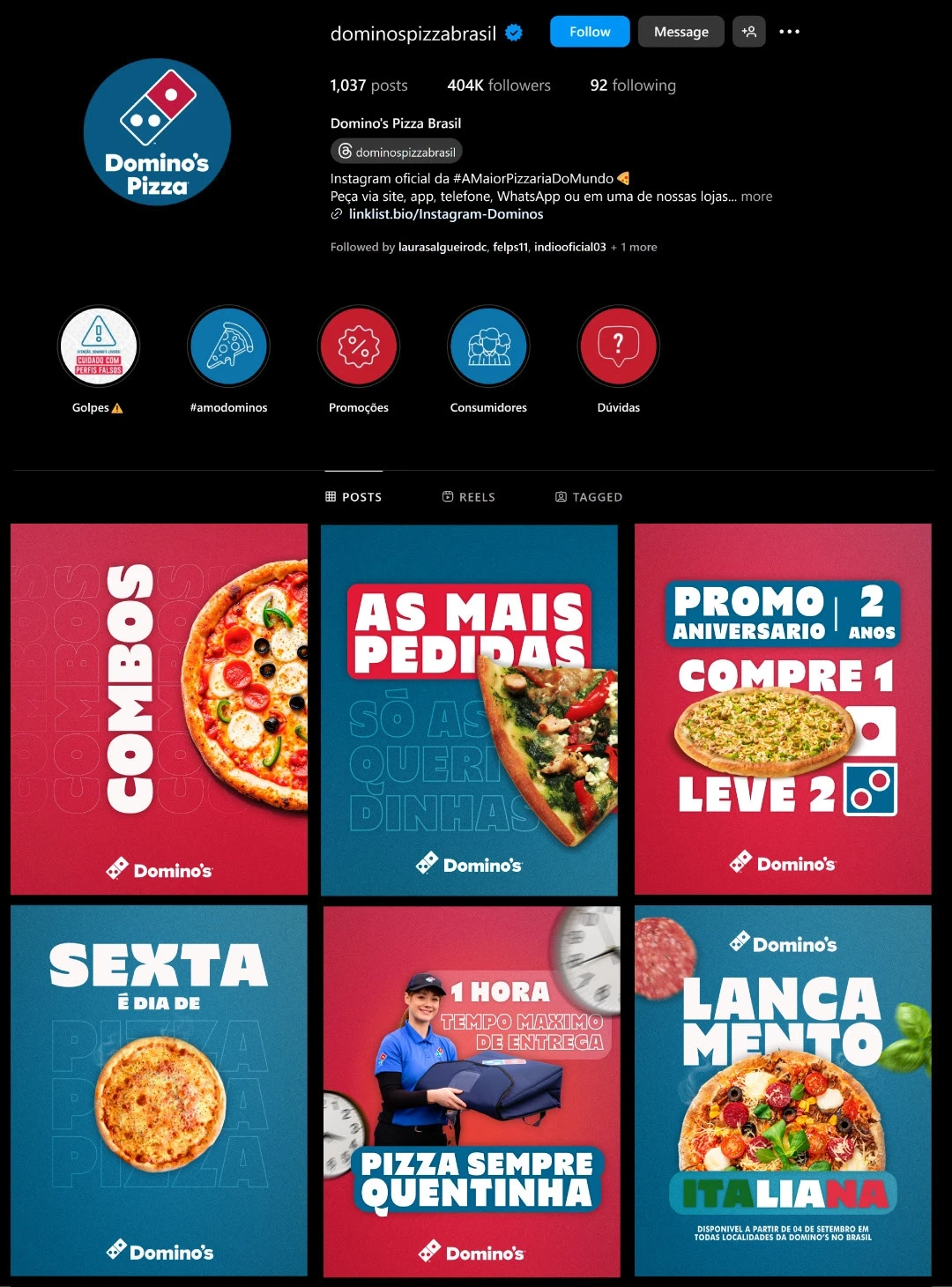Open the dominospizzabrasil Threads badge

click(x=397, y=152)
